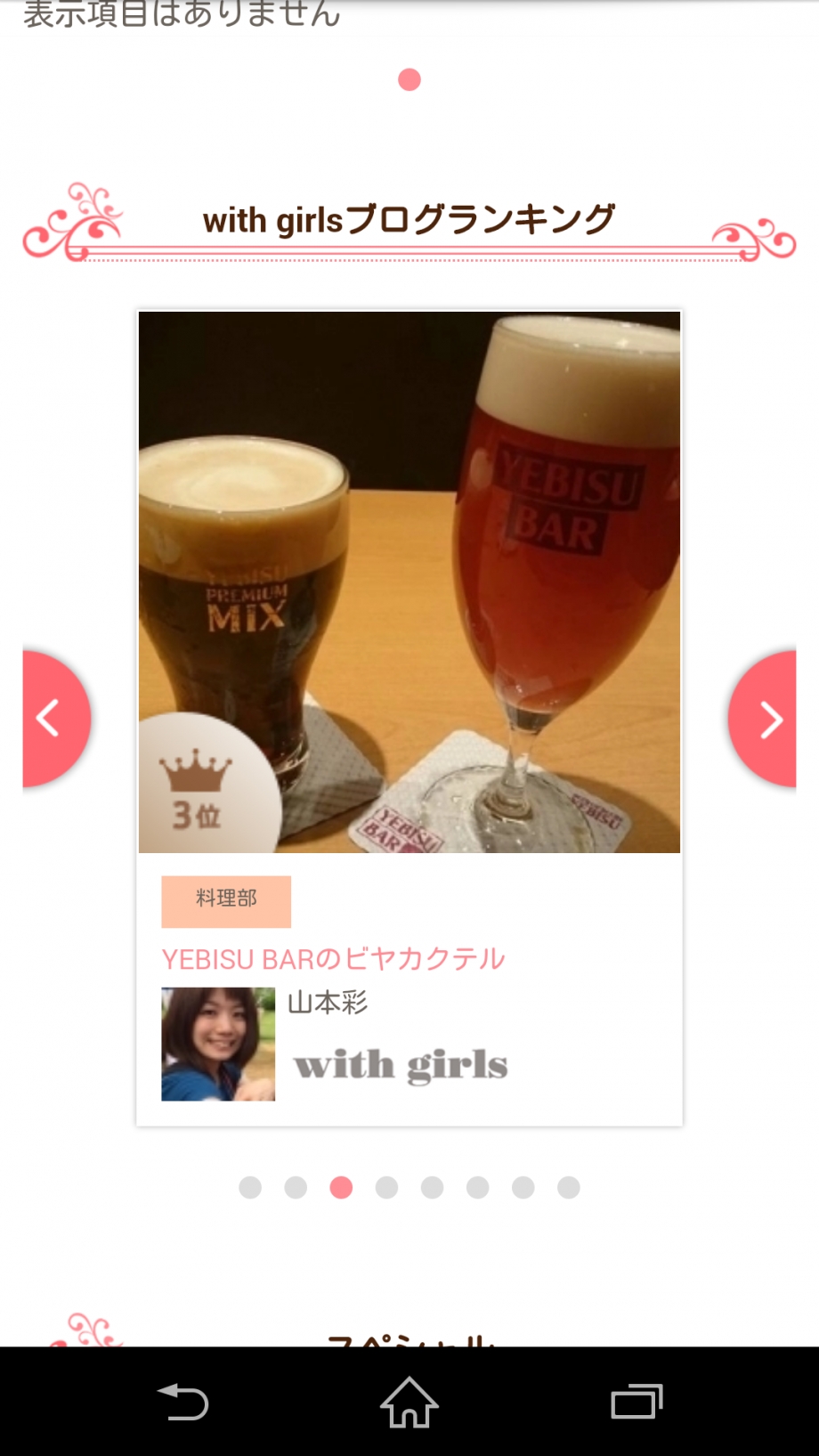Jump to the last carousel page dot
Screen dimensions: 819x1456
[569, 1187]
